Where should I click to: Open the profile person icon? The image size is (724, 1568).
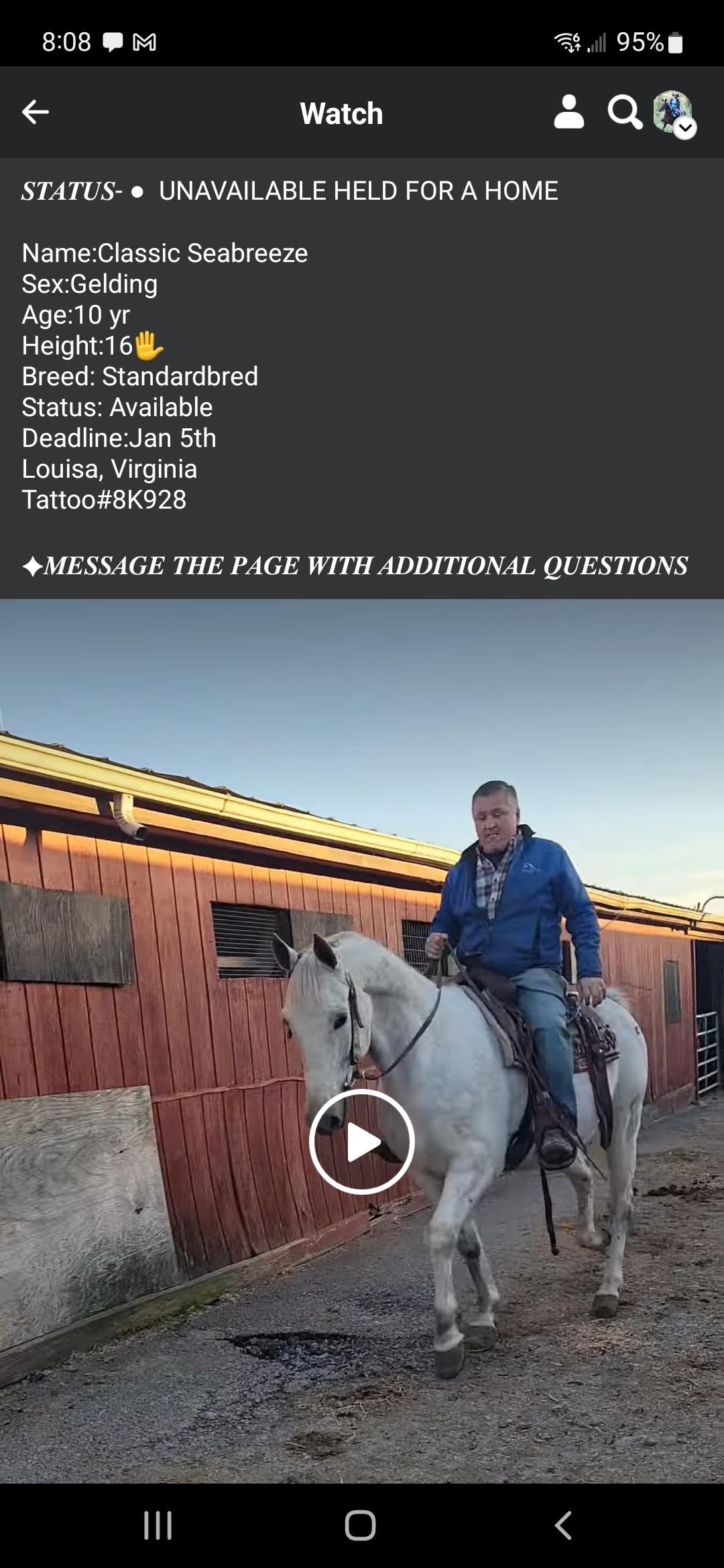pyautogui.click(x=568, y=112)
